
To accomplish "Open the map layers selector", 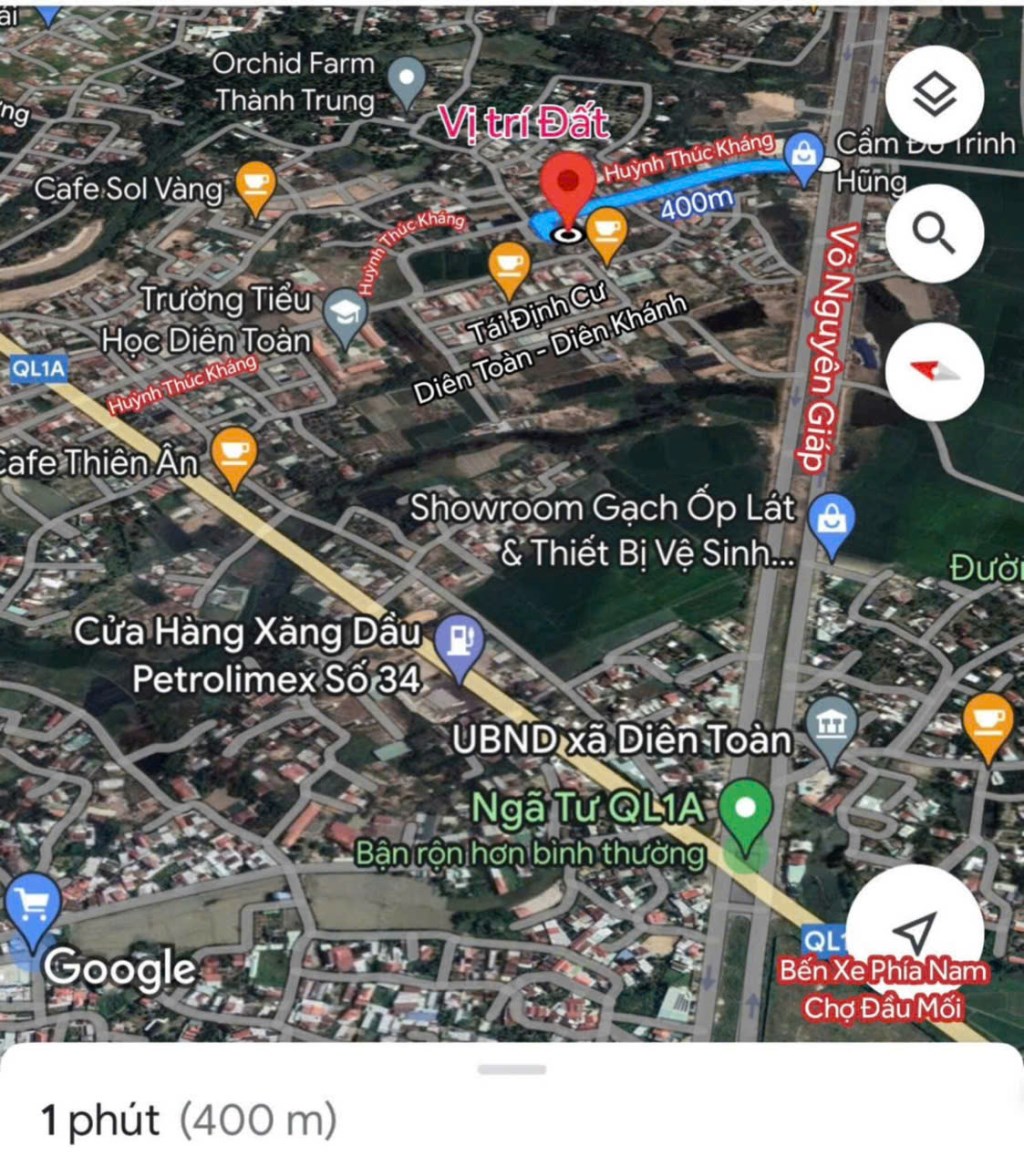I will coord(934,95).
